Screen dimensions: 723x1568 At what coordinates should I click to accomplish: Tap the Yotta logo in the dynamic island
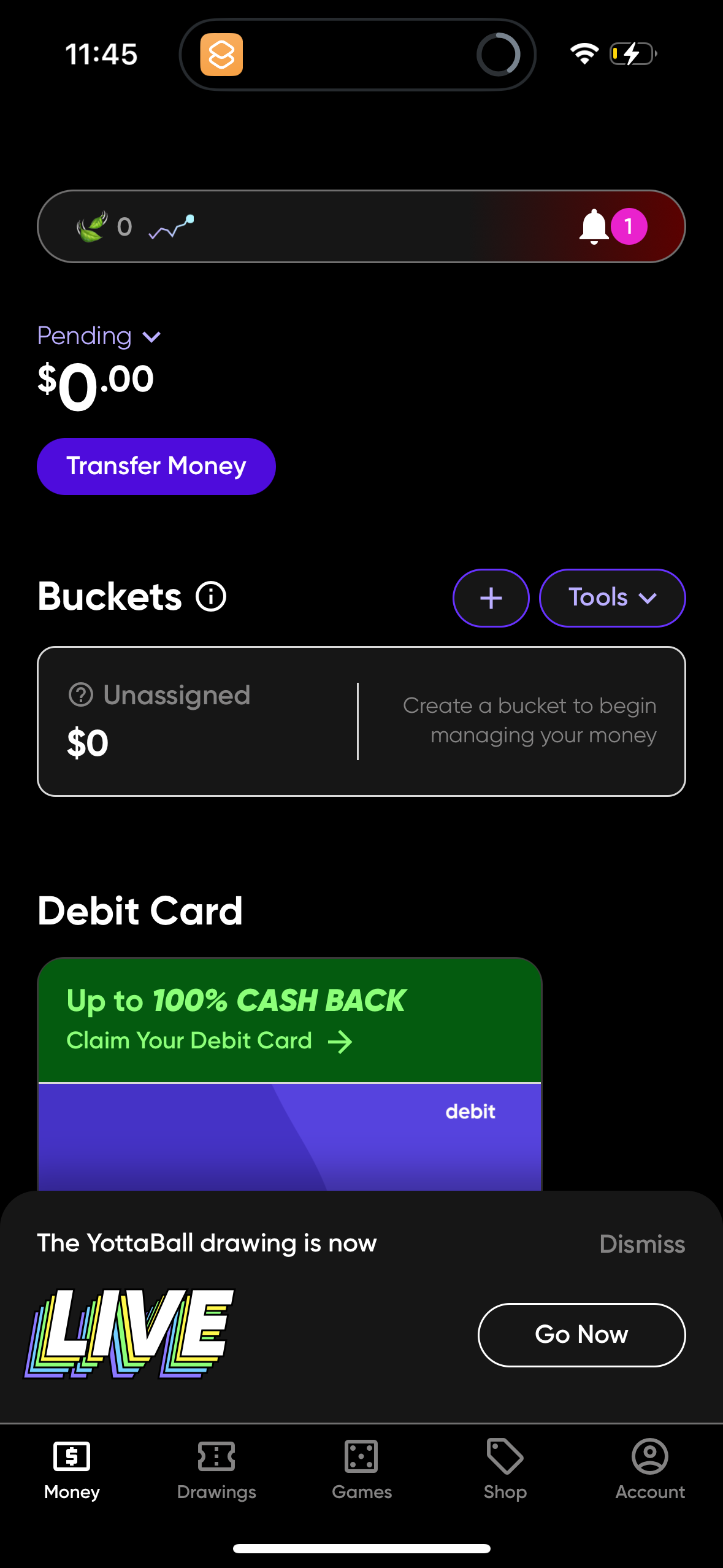click(x=223, y=54)
